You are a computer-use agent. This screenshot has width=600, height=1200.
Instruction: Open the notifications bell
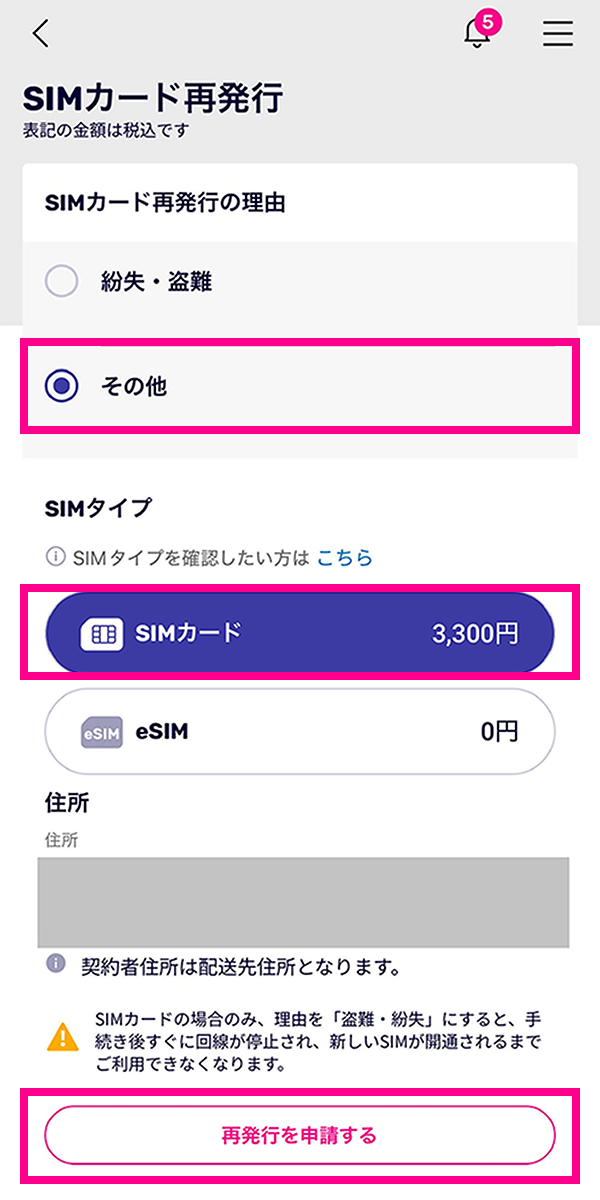point(479,31)
